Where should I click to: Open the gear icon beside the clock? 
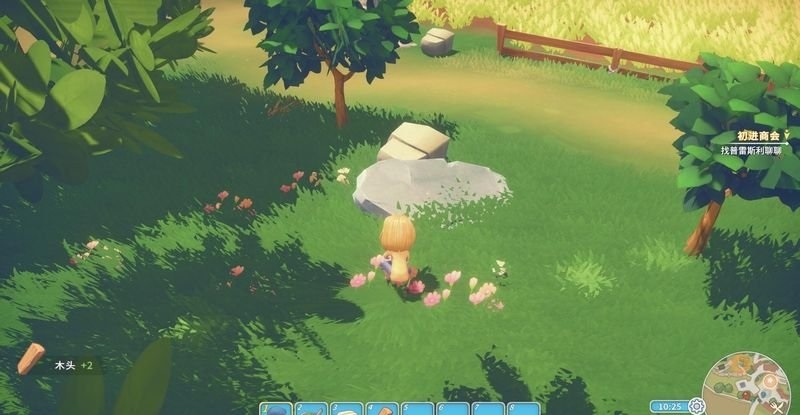696,406
